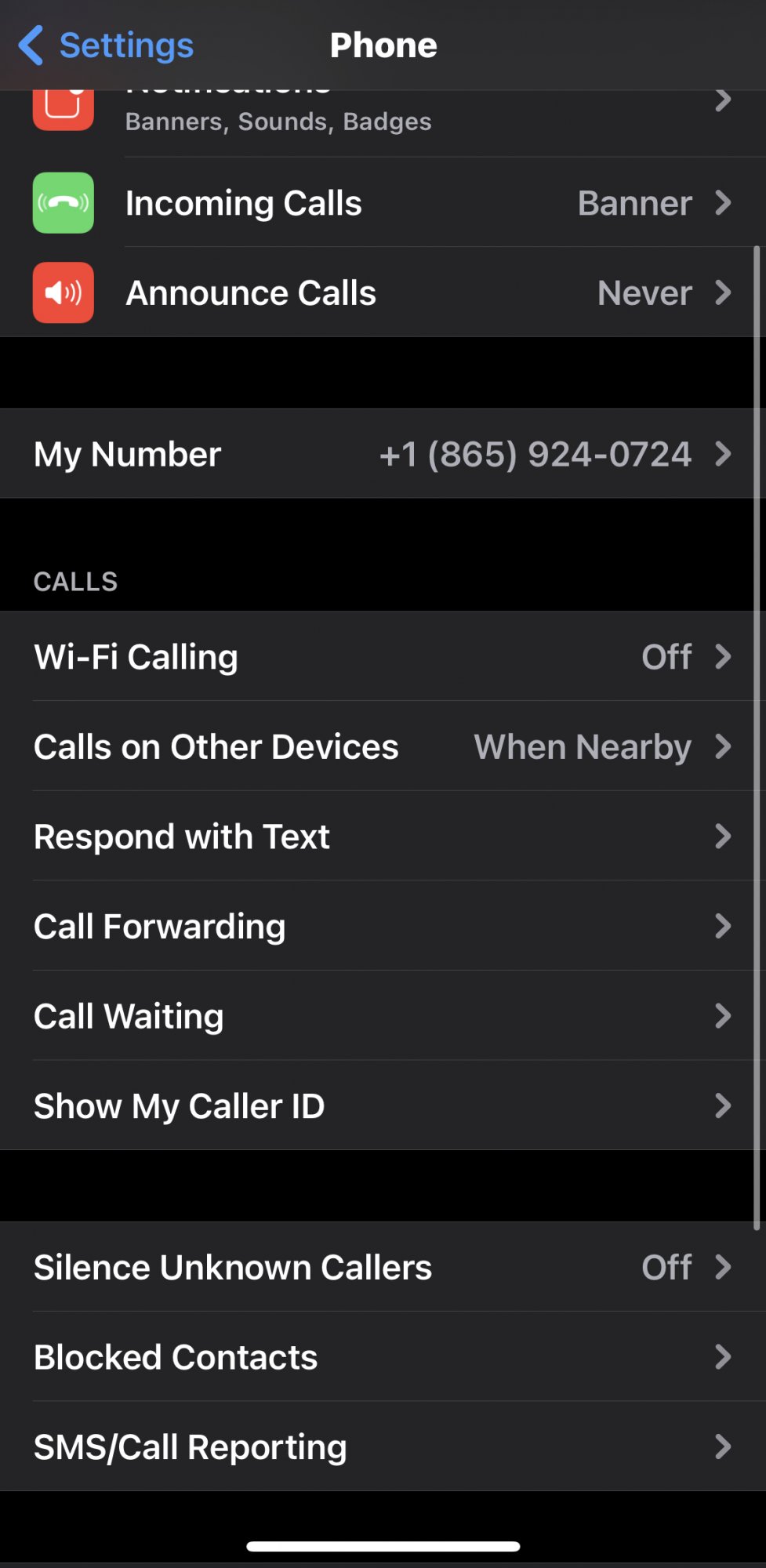Open Wi-Fi Calling settings
The image size is (766, 1568).
point(383,657)
